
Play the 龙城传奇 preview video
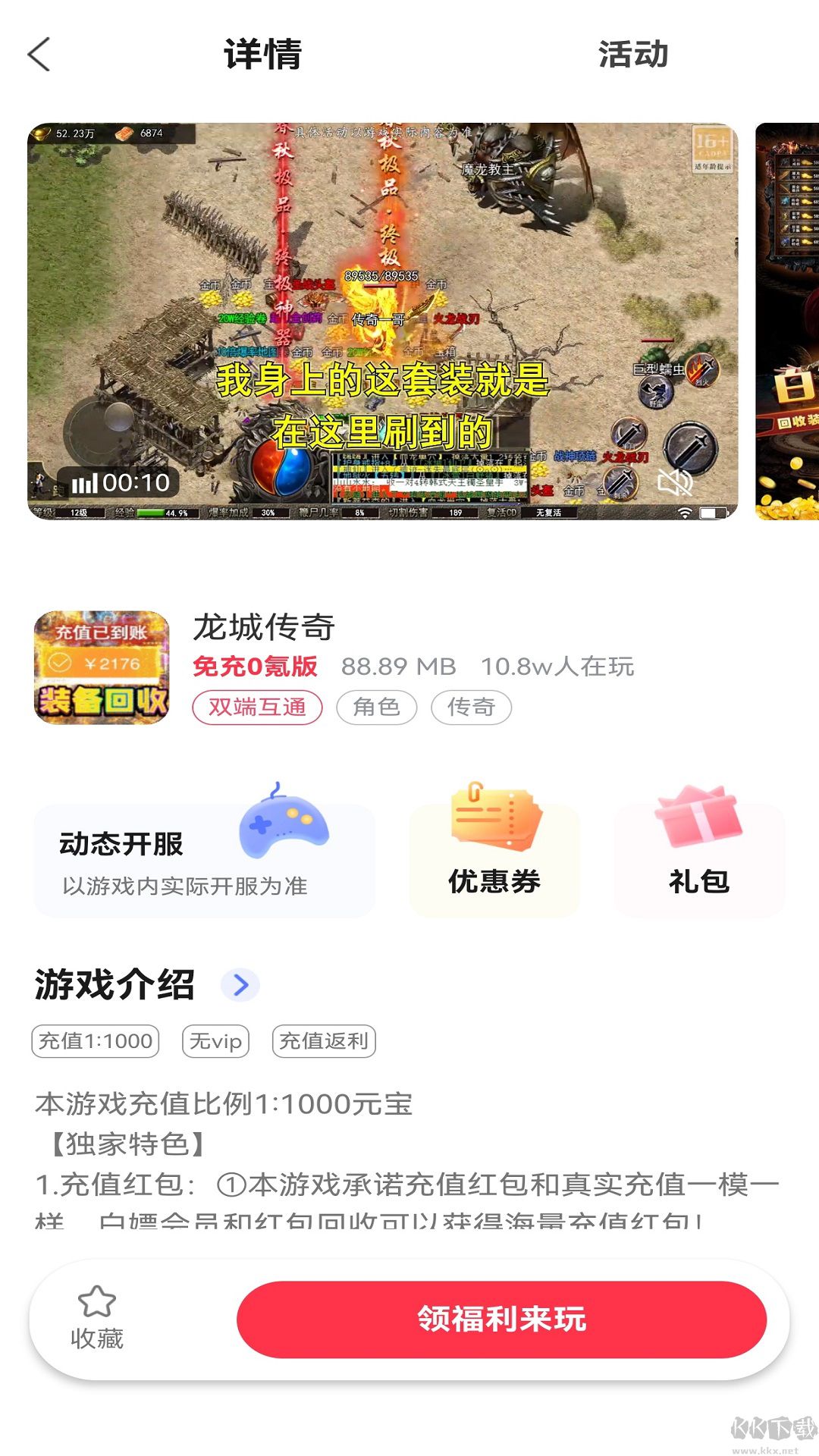[x=382, y=321]
